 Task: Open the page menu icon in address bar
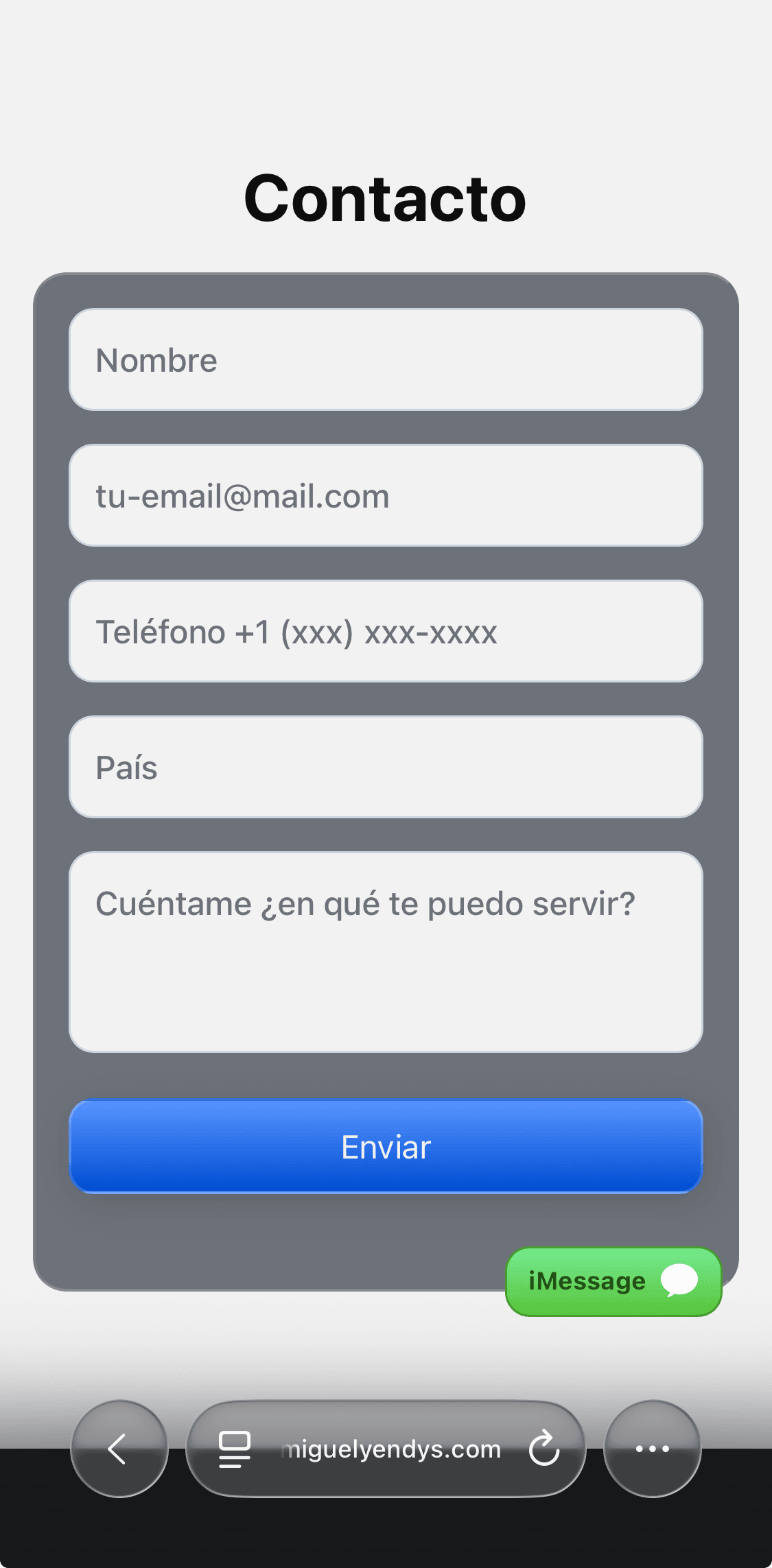234,1449
